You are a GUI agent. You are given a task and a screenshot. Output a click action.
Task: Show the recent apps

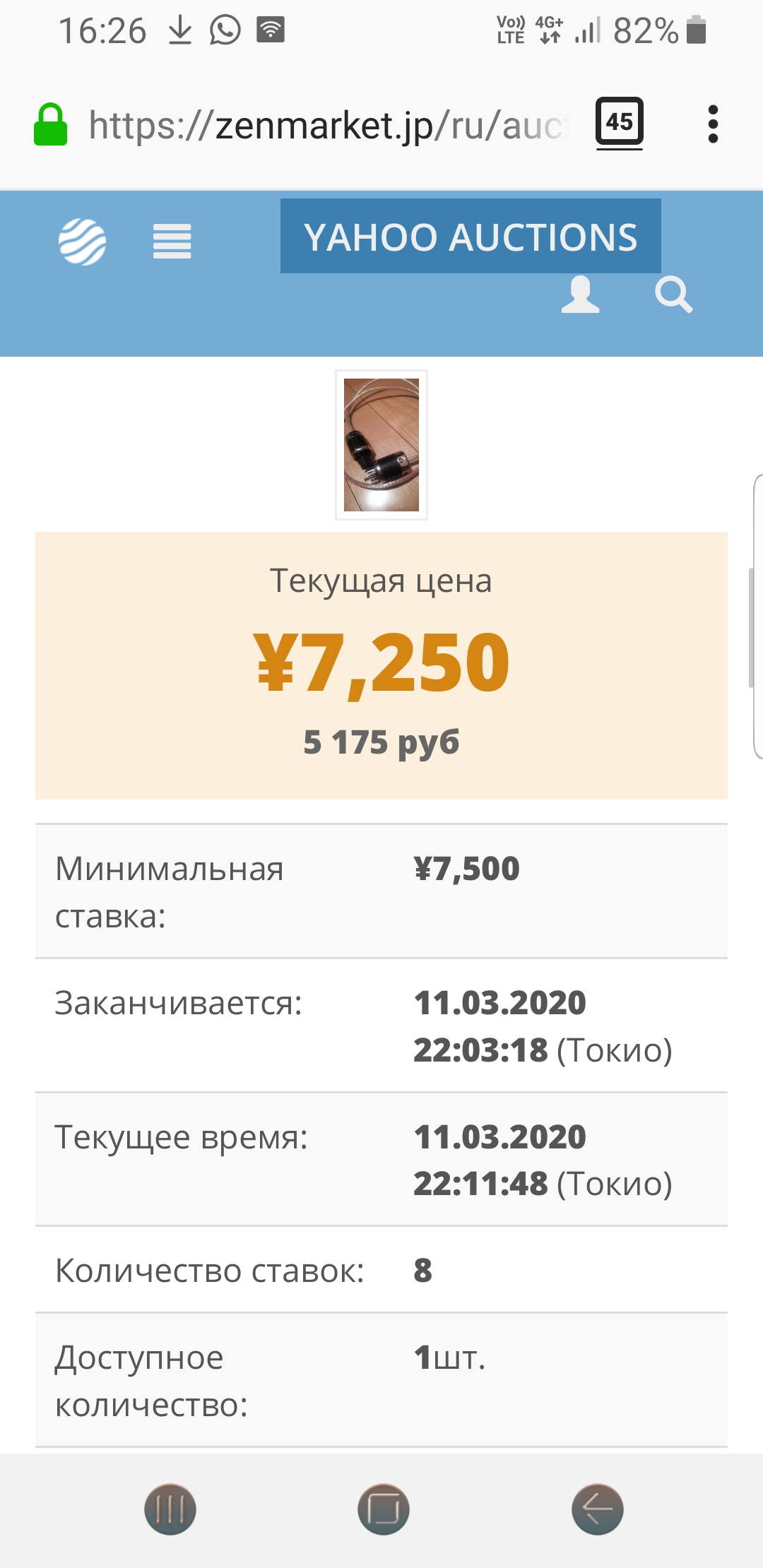(x=170, y=1509)
